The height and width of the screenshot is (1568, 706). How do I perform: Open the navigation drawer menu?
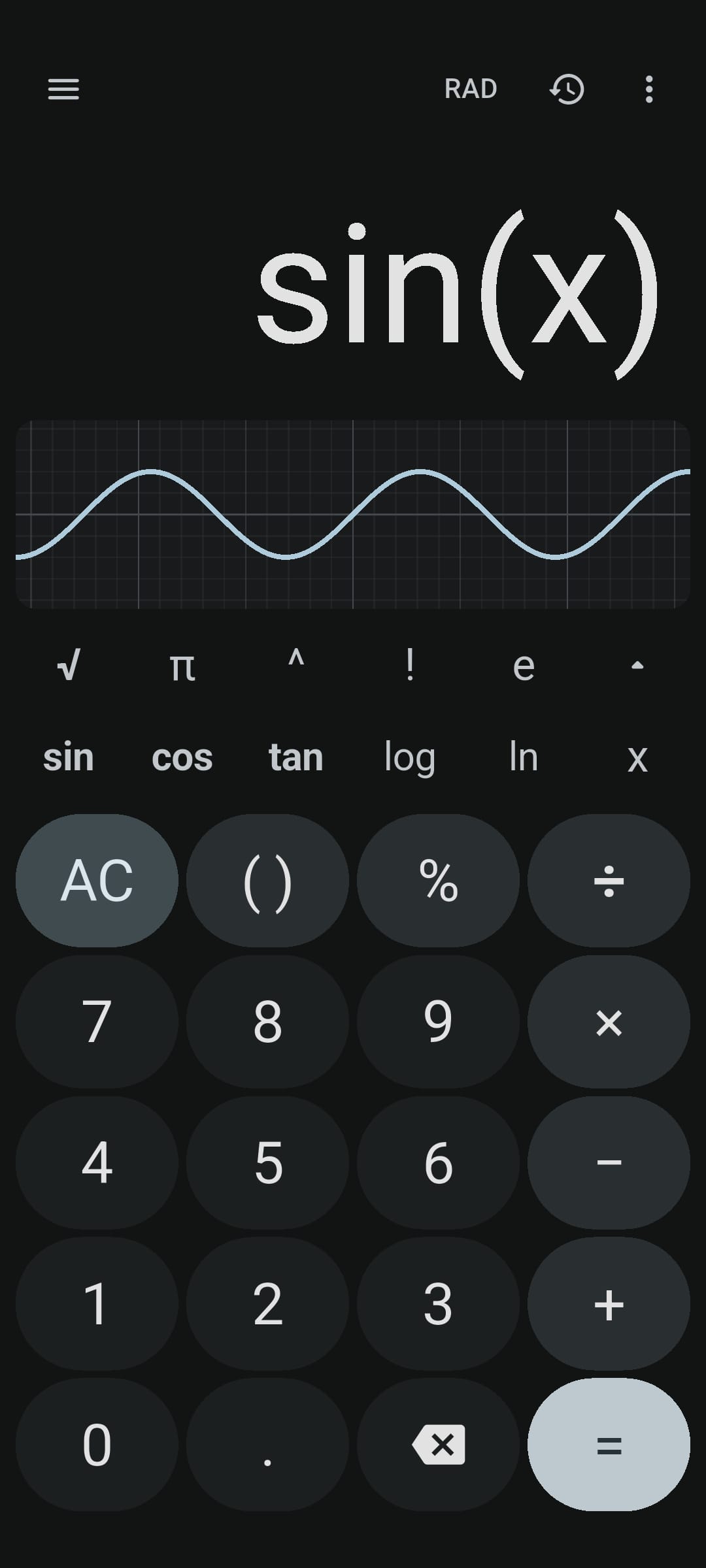click(64, 90)
